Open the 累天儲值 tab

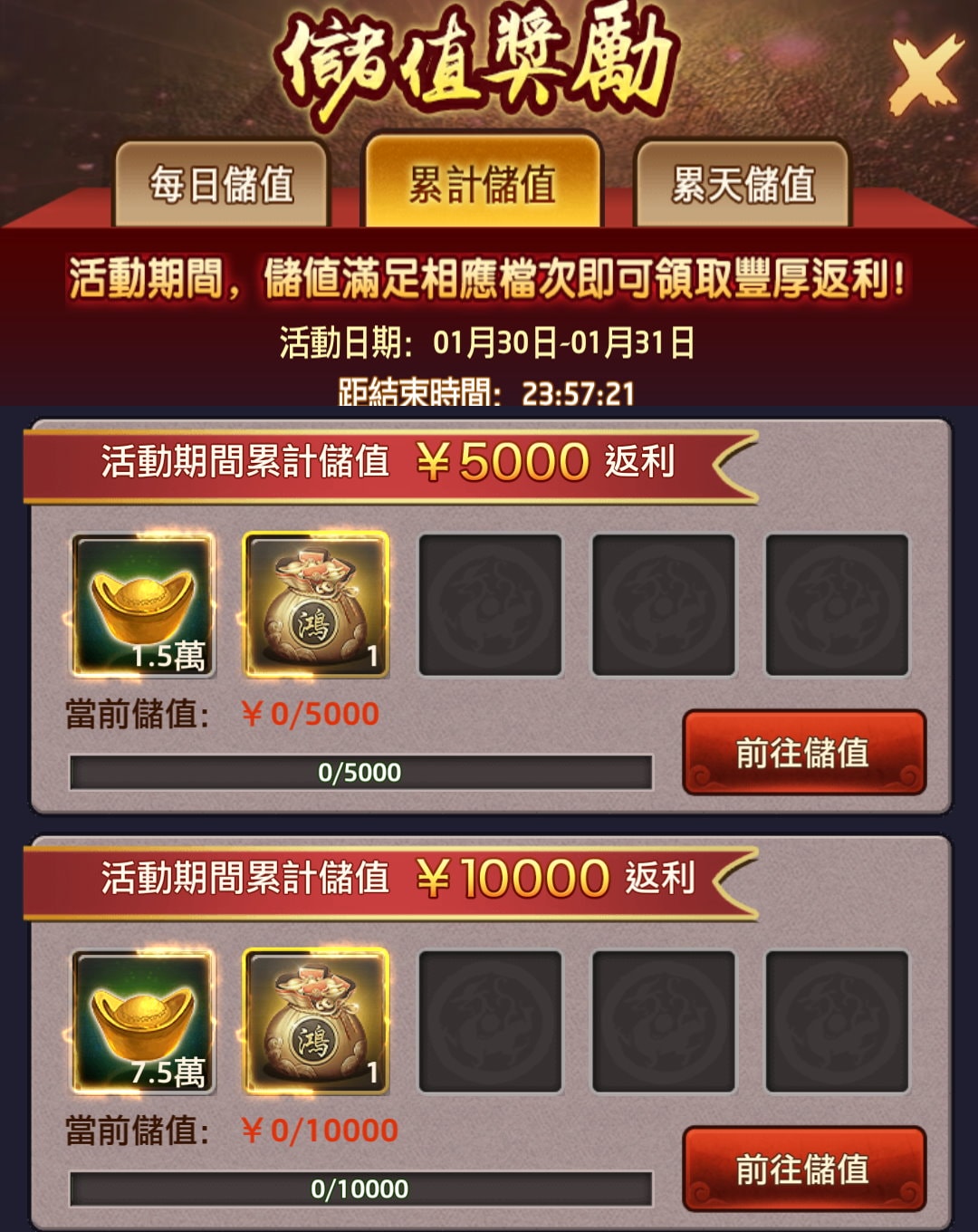743,185
